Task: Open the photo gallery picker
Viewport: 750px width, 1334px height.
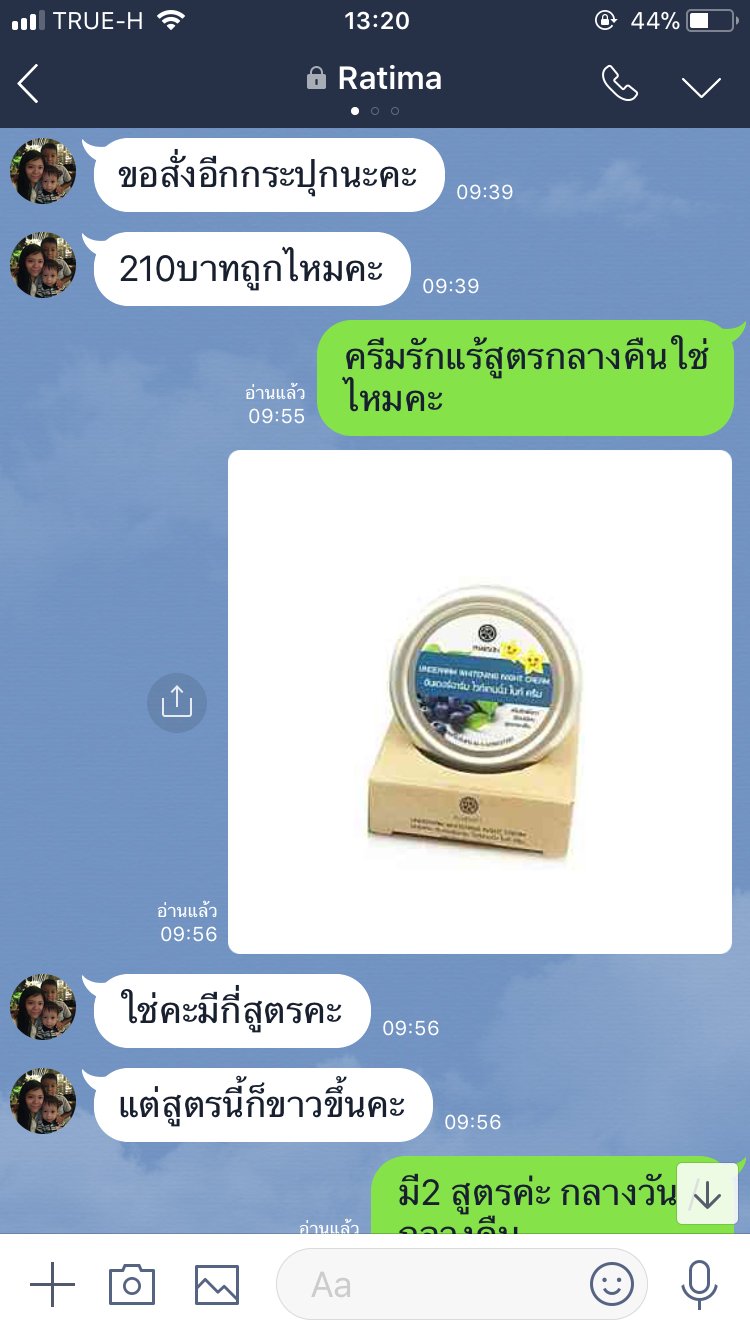Action: click(217, 1284)
